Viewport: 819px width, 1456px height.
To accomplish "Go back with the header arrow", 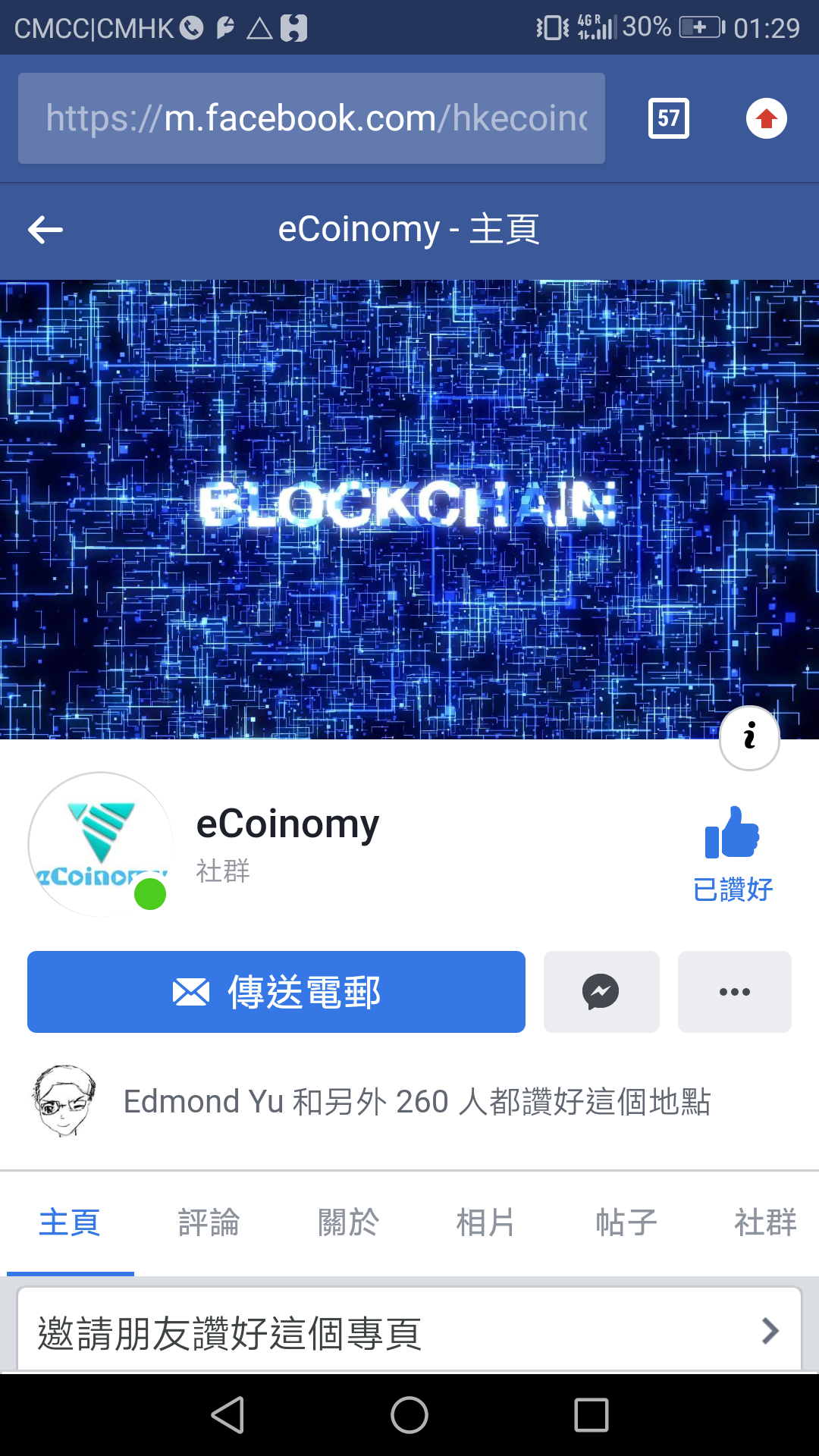I will (x=45, y=230).
